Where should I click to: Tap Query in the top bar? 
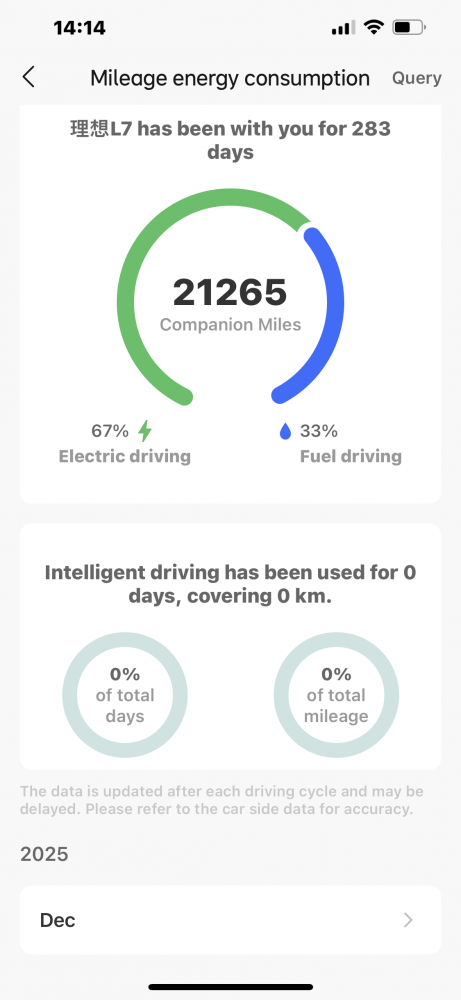click(x=416, y=78)
